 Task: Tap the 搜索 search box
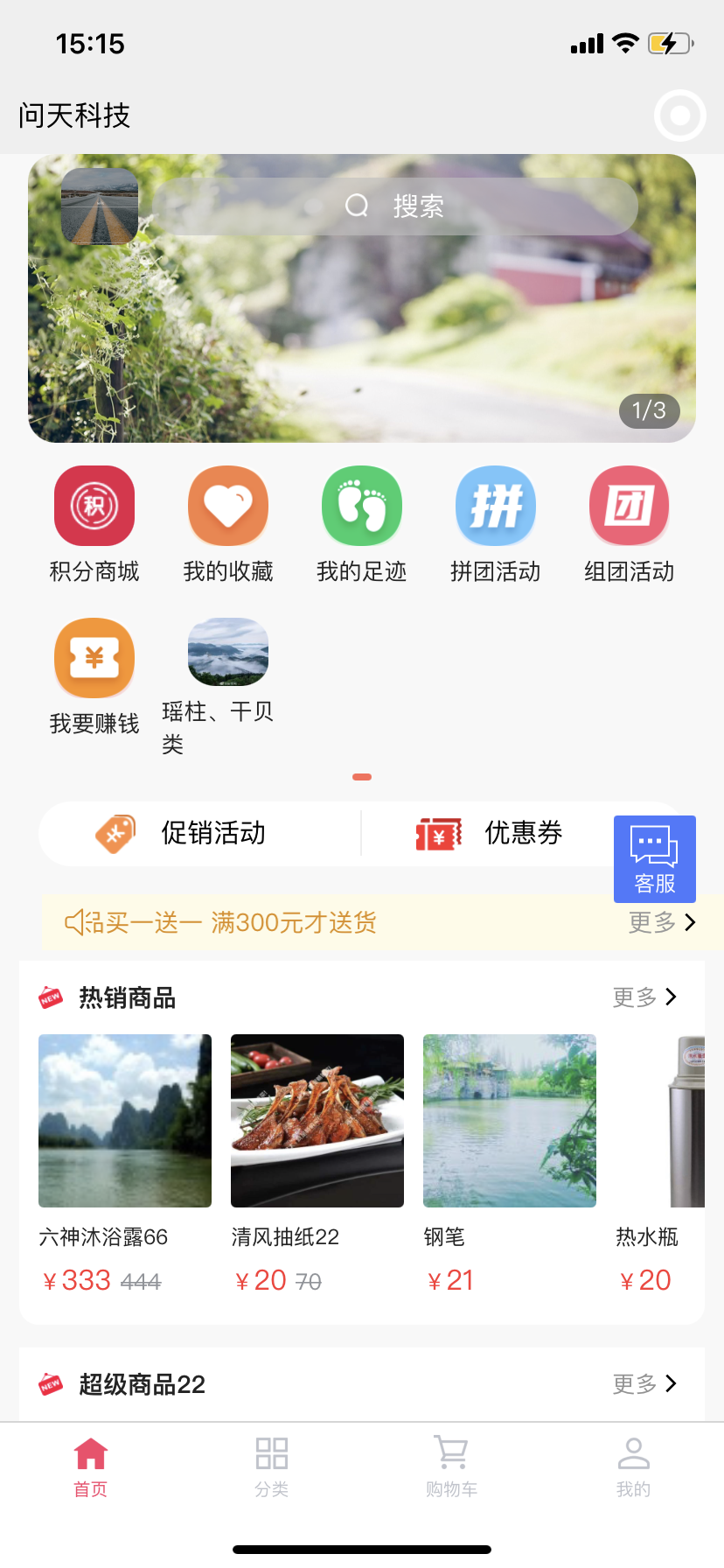395,206
